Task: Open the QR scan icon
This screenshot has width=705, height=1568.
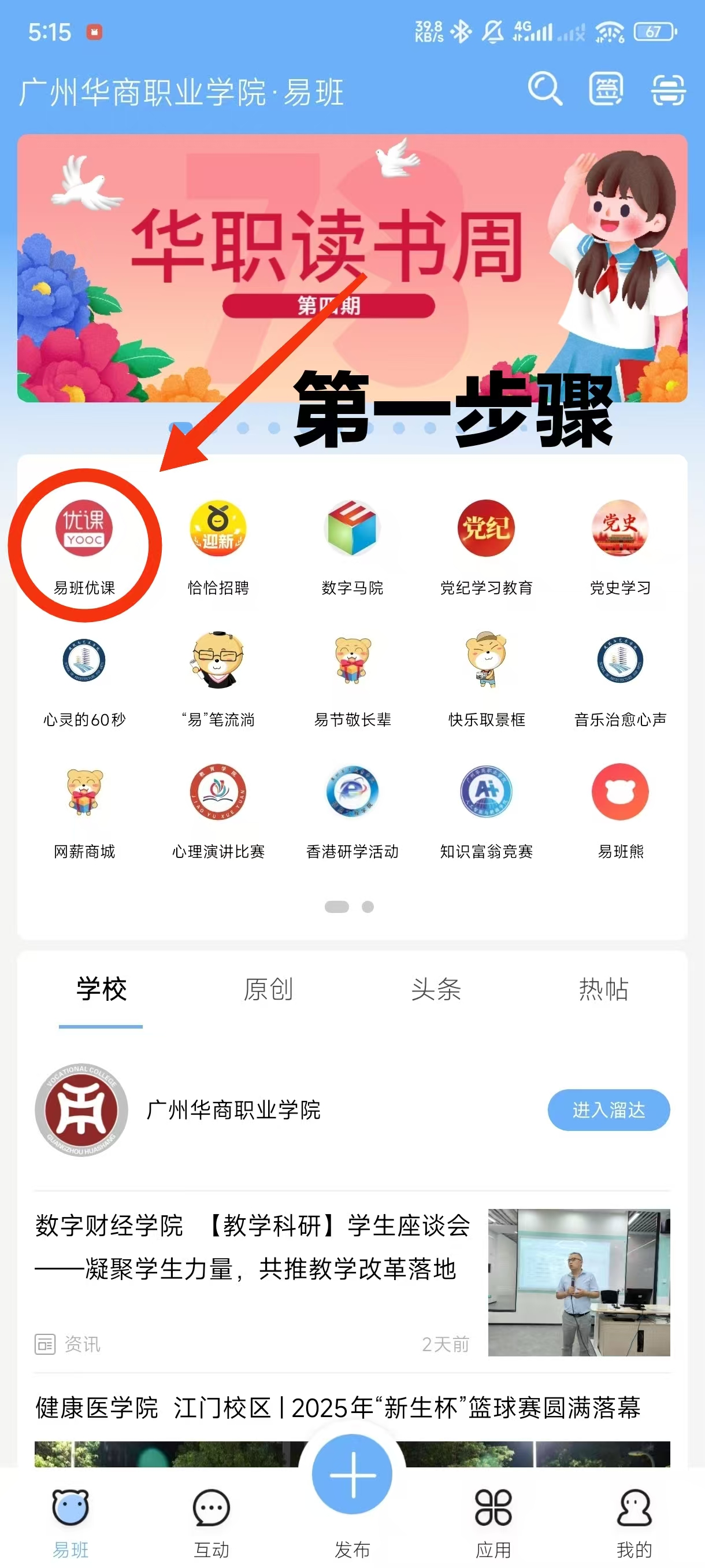Action: (668, 91)
